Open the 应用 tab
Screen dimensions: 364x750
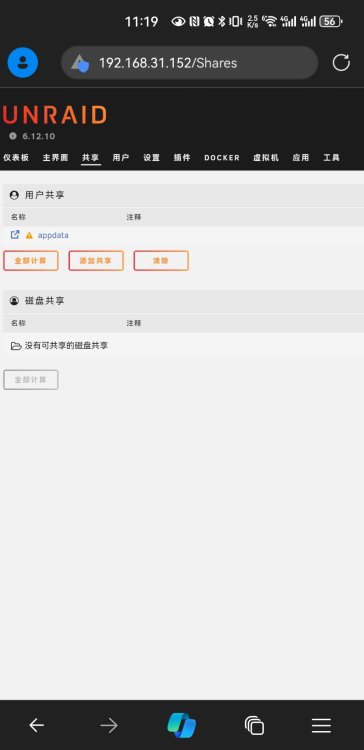(x=301, y=157)
